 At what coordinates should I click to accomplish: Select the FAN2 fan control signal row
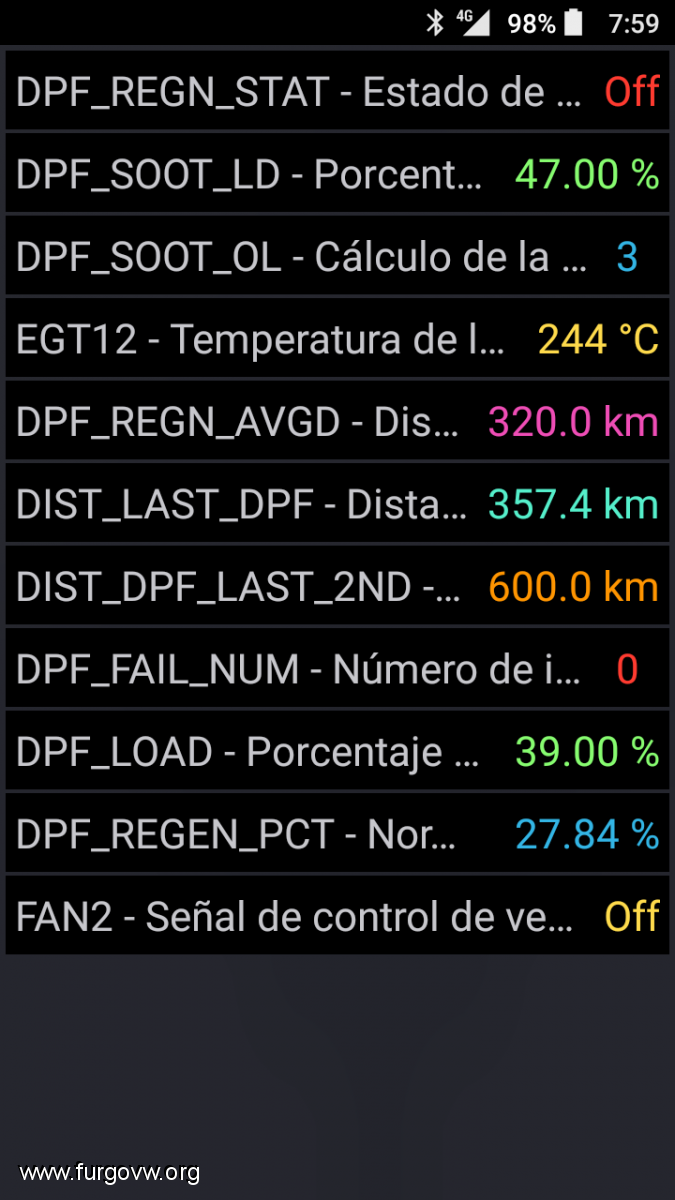pos(337,916)
